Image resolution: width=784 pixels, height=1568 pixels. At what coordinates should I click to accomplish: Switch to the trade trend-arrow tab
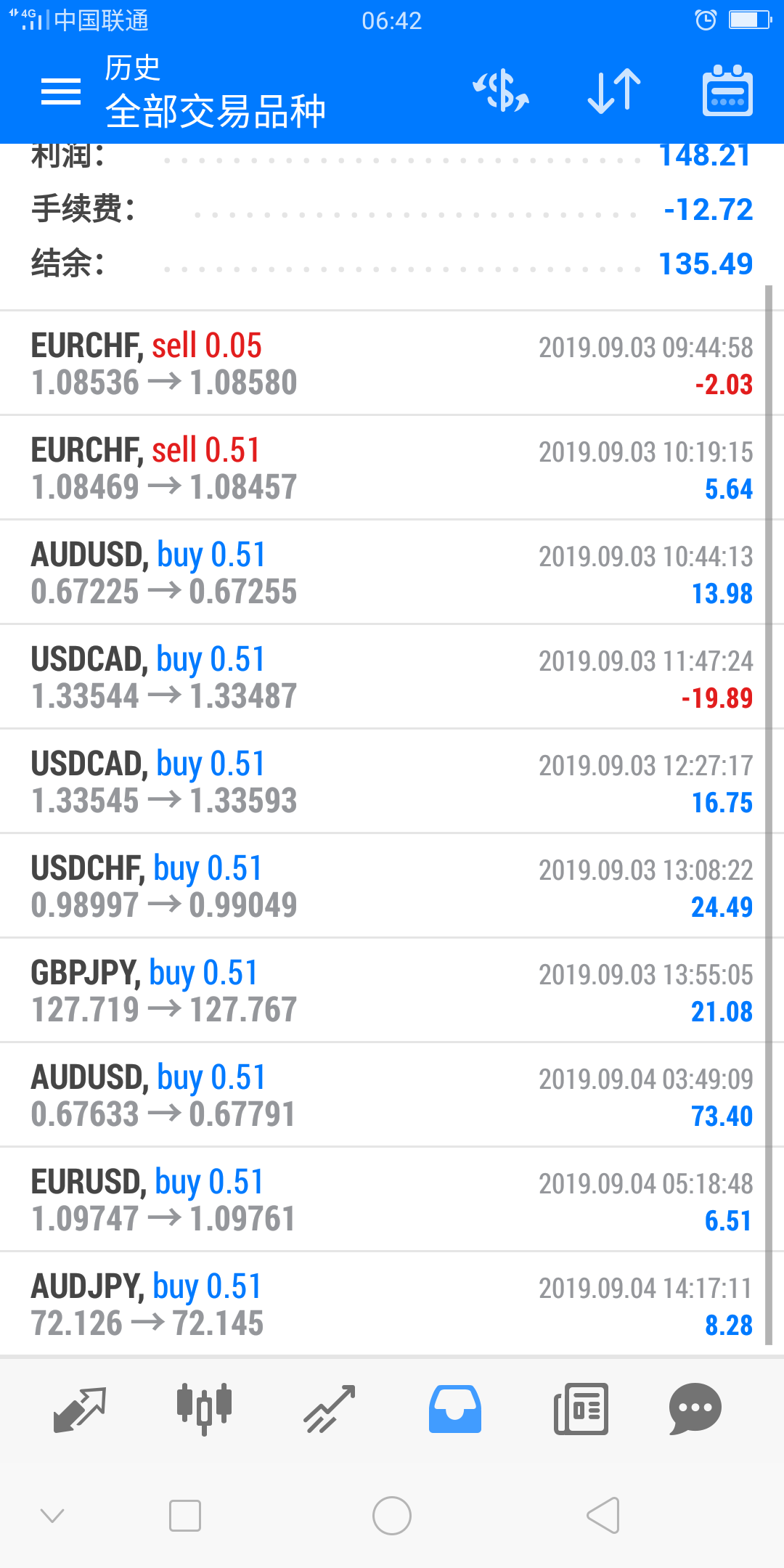tap(330, 1409)
